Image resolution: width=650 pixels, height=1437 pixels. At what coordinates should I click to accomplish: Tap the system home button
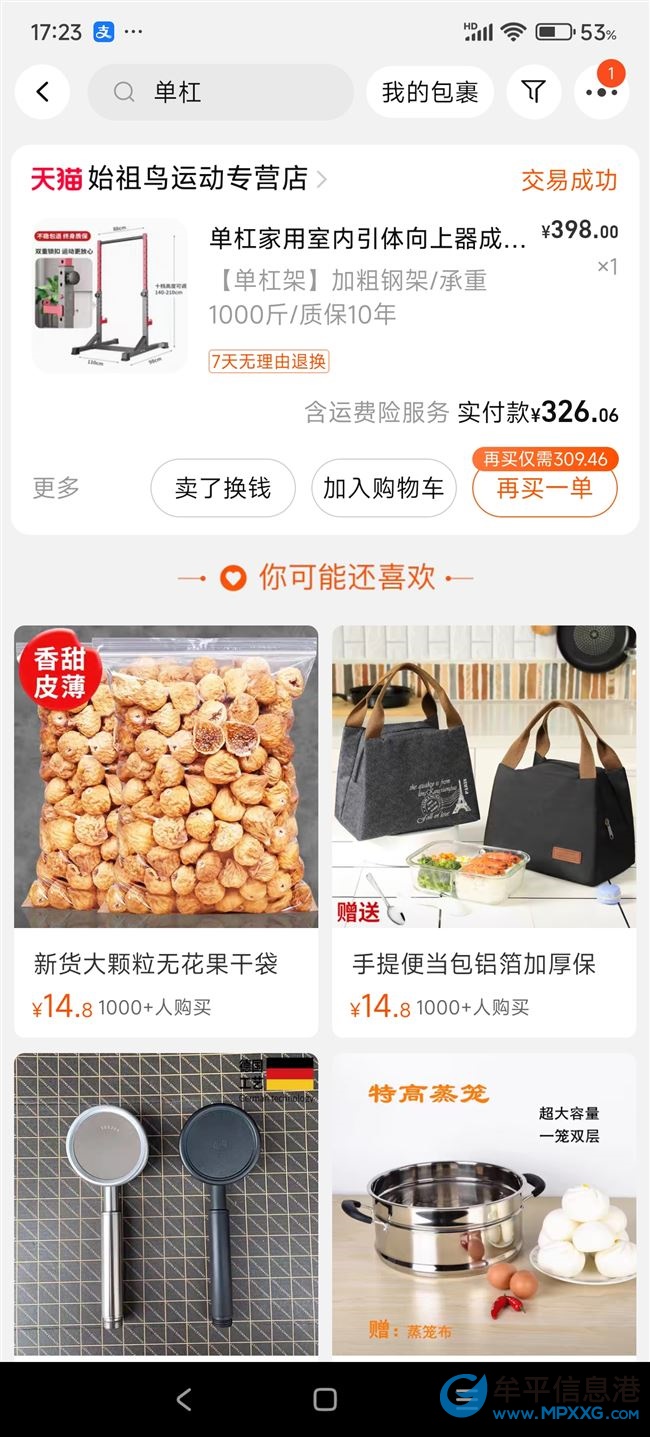(325, 1399)
